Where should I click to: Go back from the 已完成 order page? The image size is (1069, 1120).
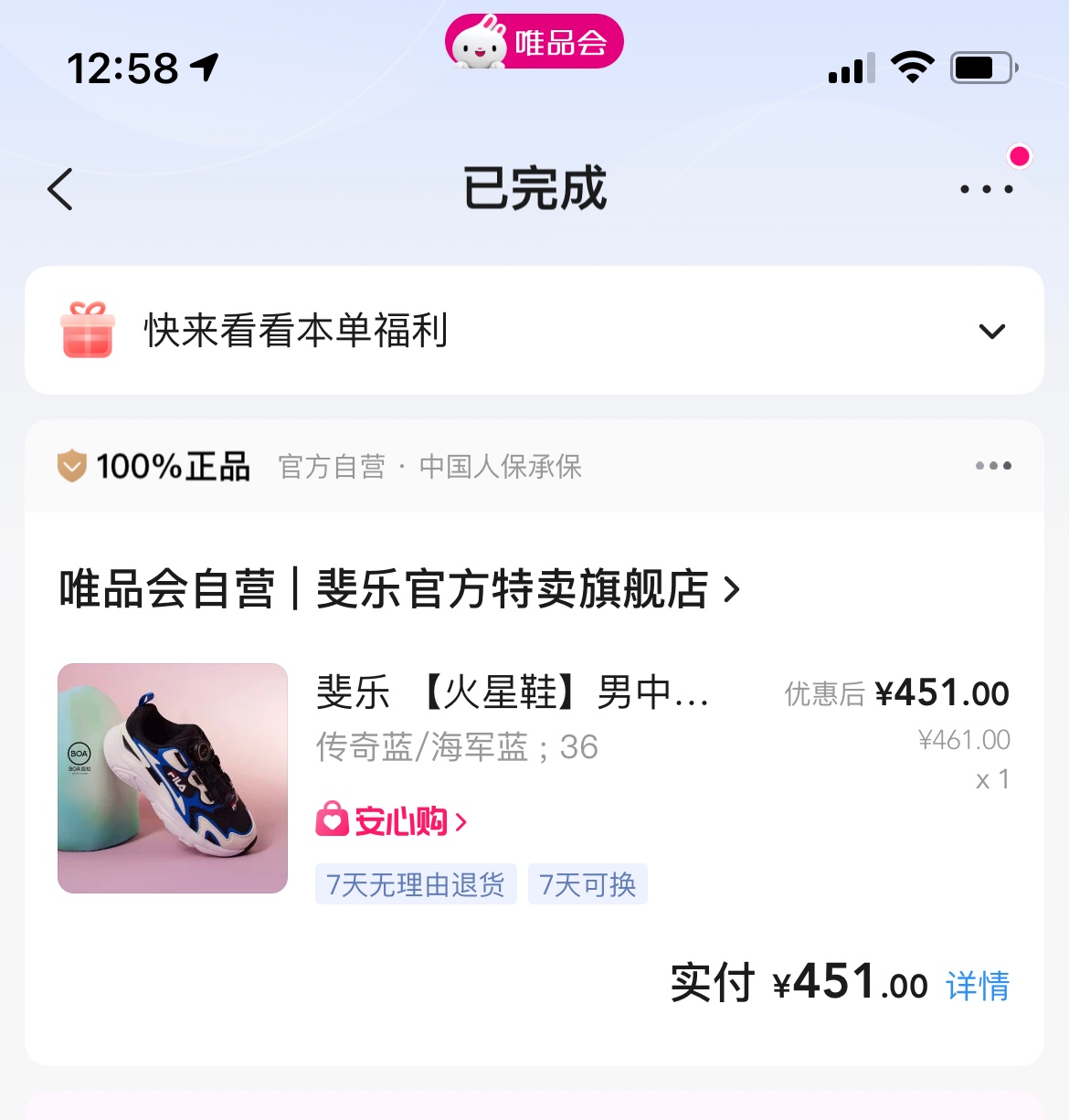[x=60, y=190]
